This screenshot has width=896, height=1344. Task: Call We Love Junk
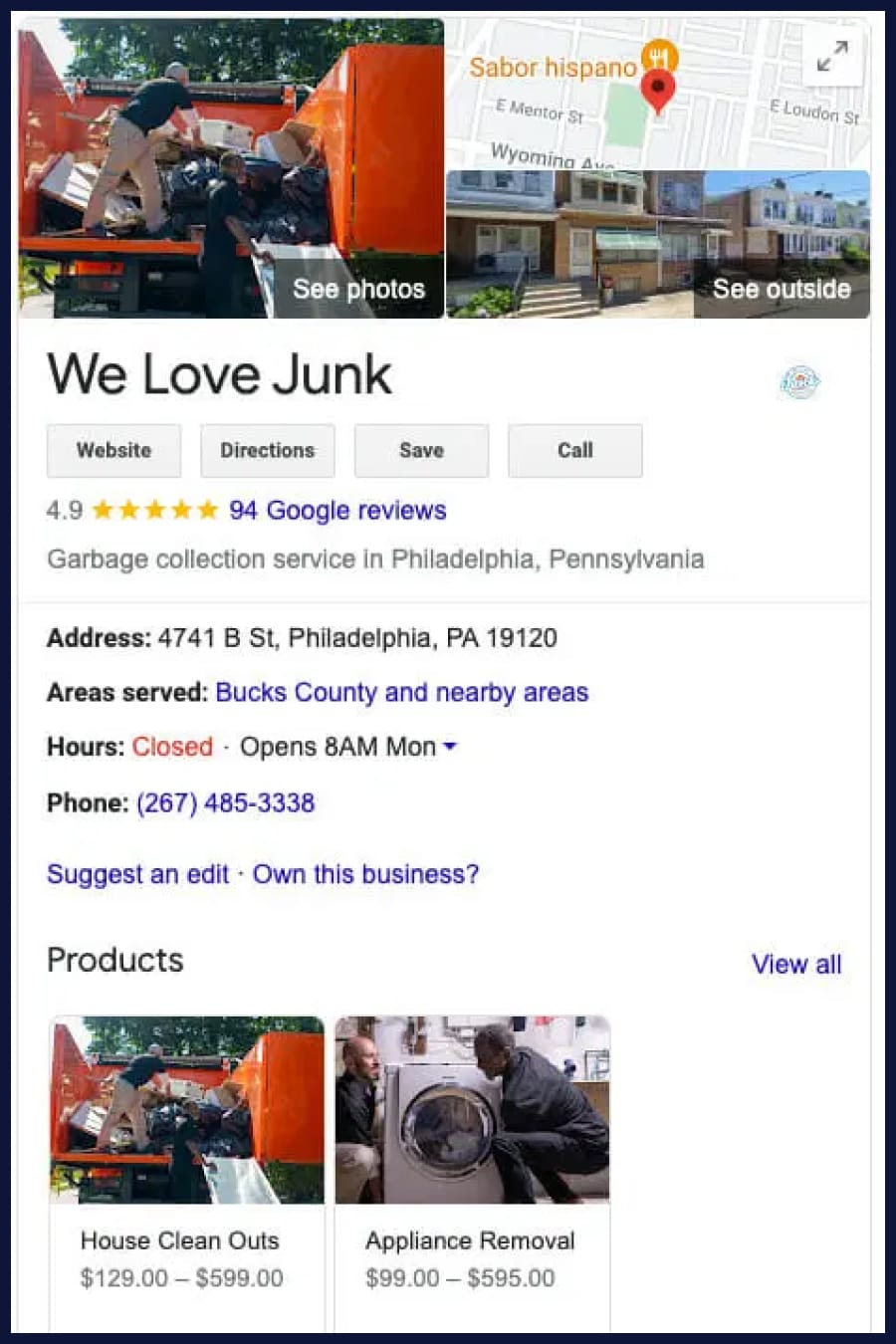pos(574,450)
